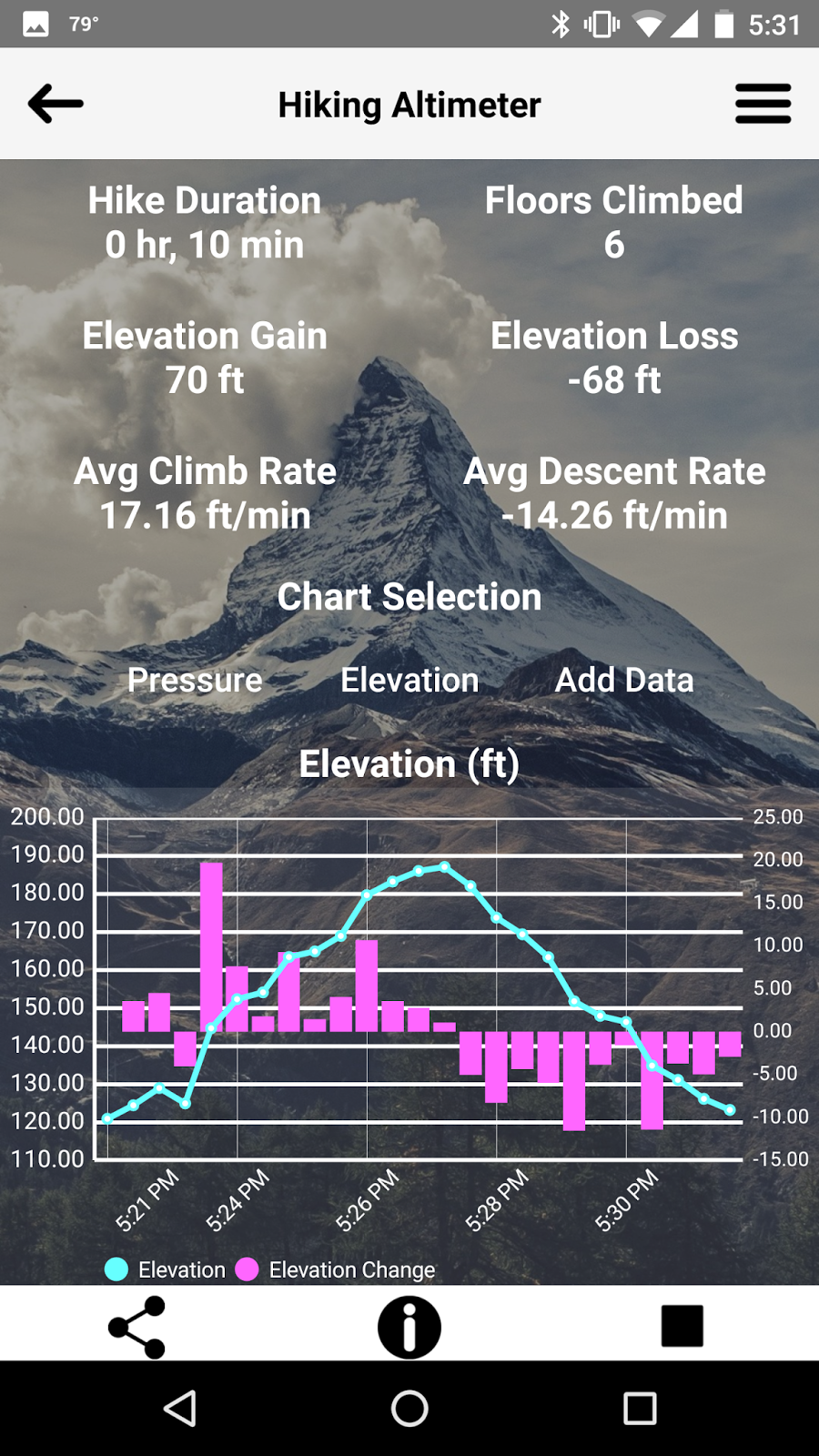Tap the Hike Duration statistic
This screenshot has height=1456, width=819.
(x=204, y=221)
